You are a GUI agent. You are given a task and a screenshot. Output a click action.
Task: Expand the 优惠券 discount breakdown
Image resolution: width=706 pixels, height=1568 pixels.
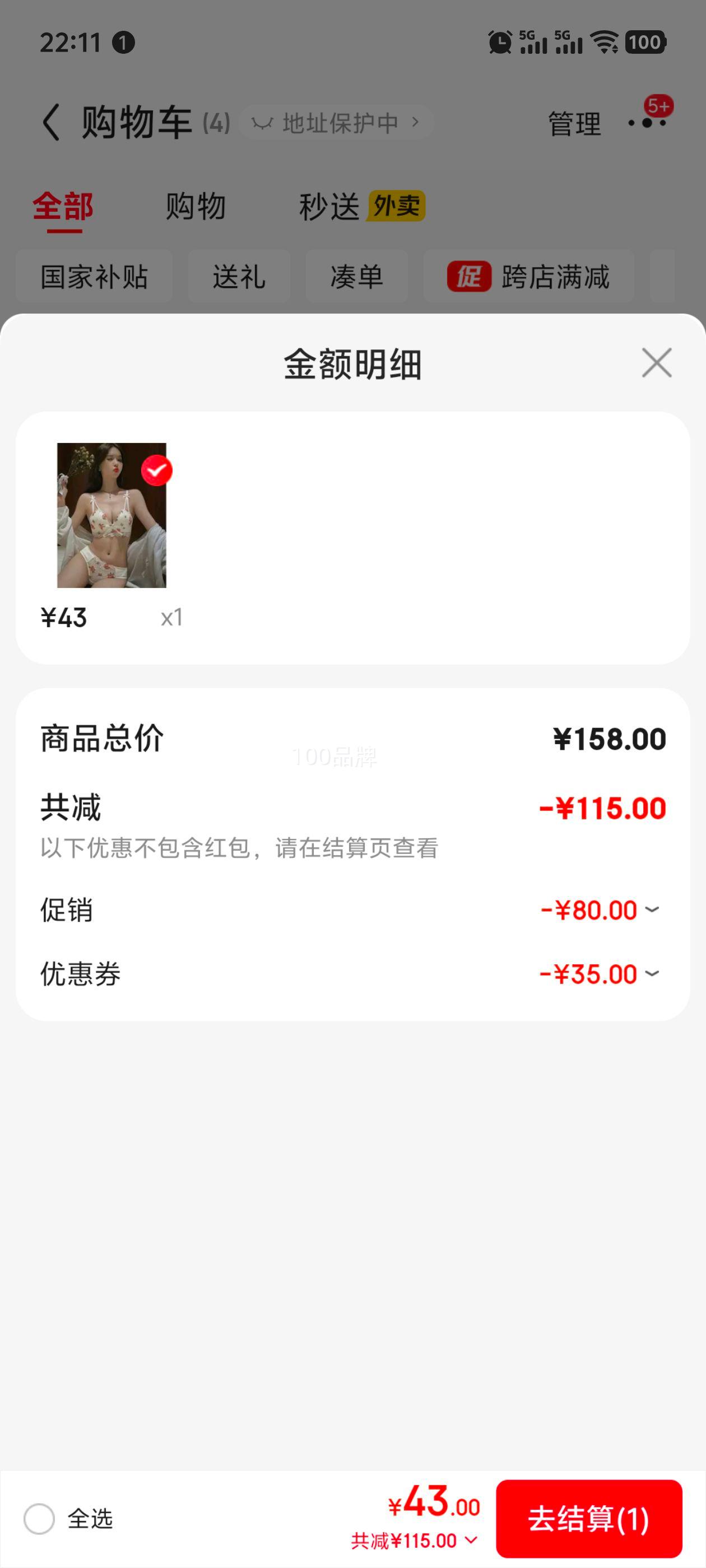click(652, 974)
